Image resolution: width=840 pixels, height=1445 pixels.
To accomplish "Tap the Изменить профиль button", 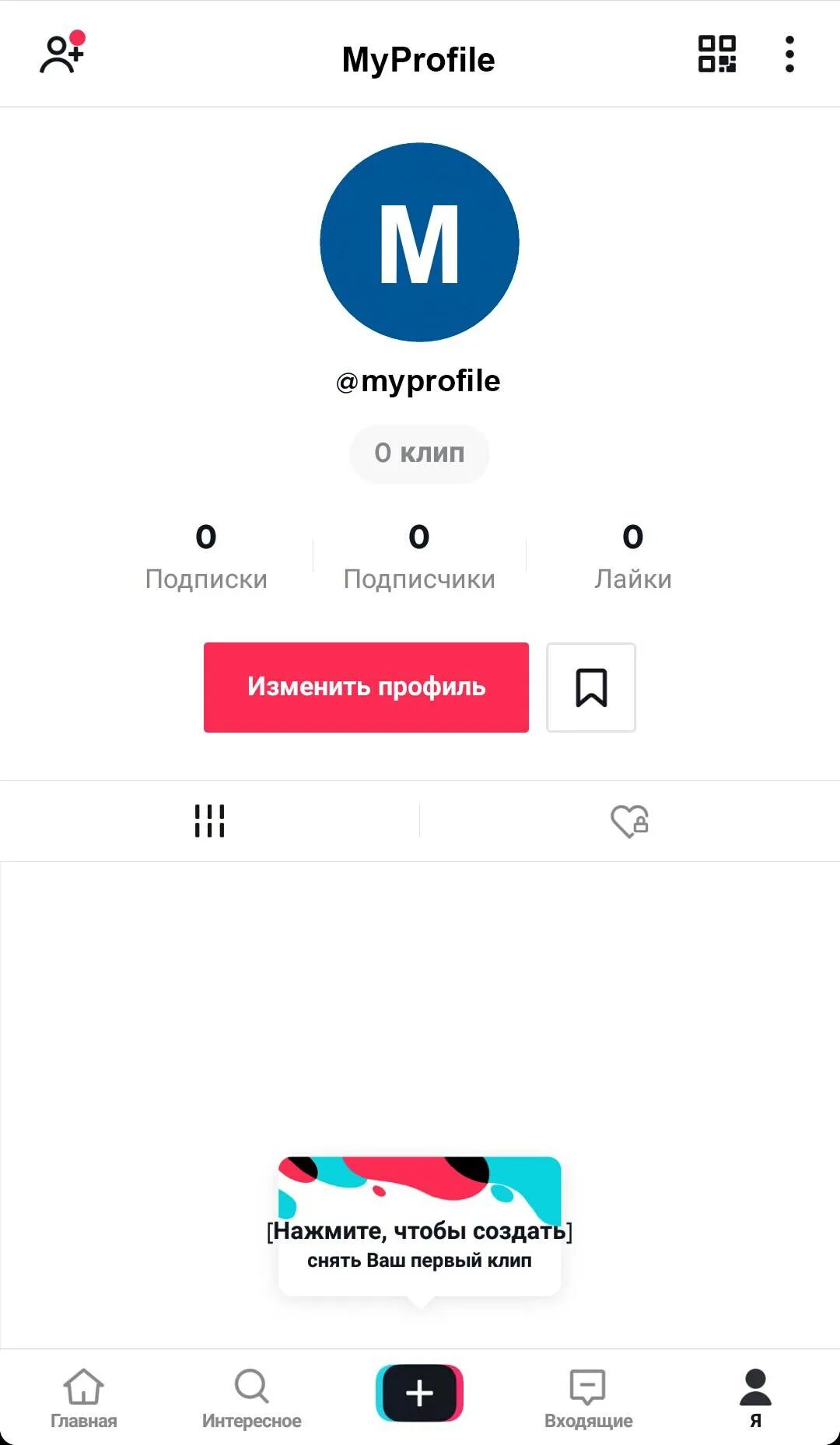I will point(366,688).
